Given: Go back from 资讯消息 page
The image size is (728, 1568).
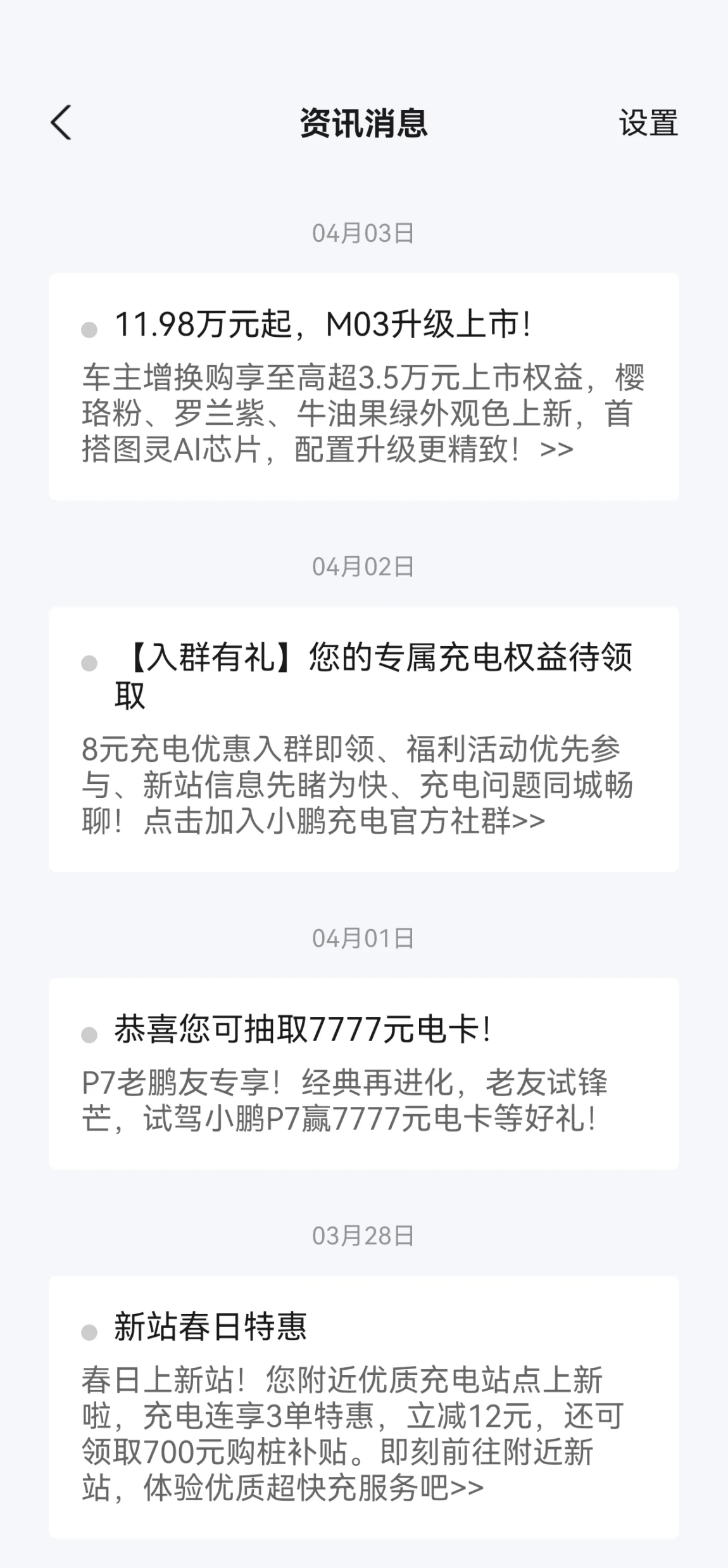Looking at the screenshot, I should click(61, 122).
